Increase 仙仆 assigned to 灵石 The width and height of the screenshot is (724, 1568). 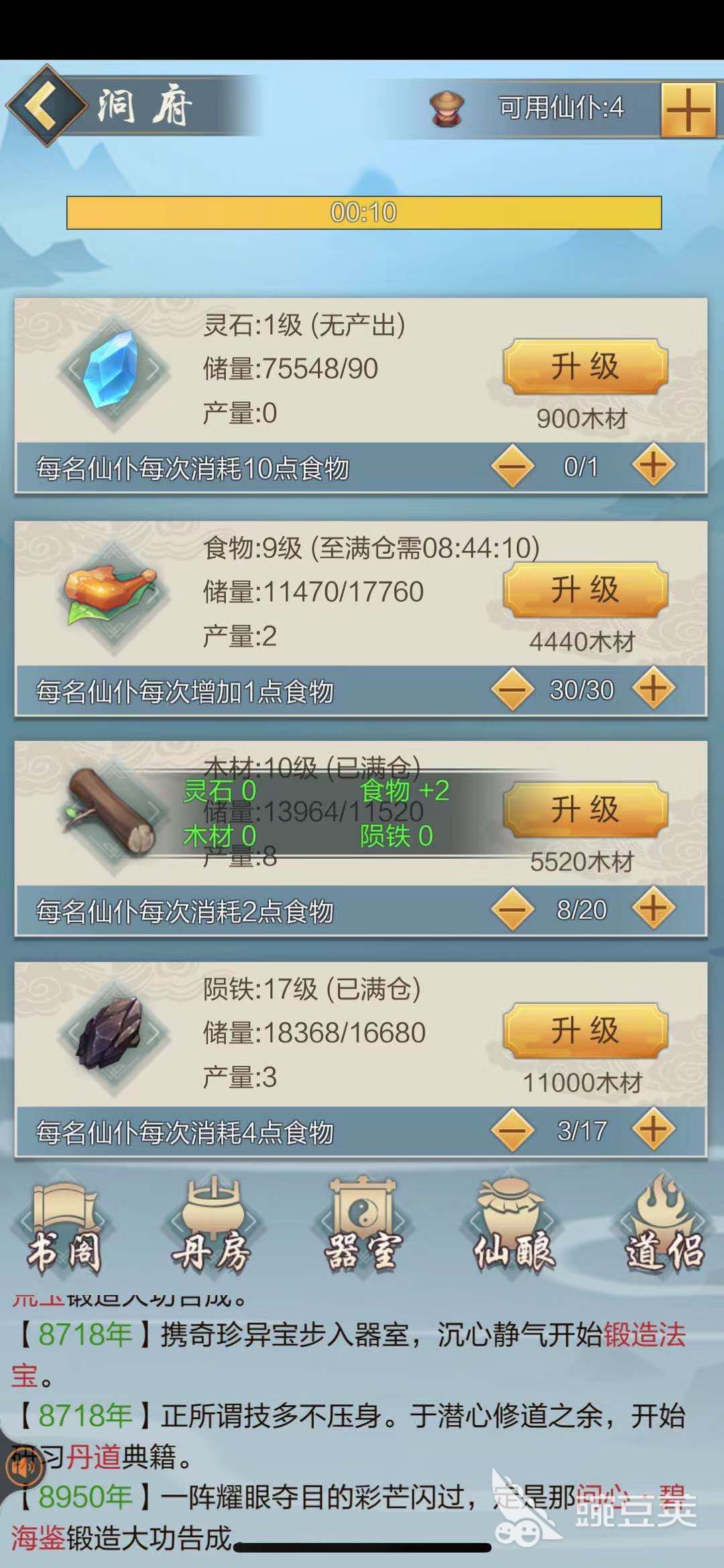[x=653, y=466]
